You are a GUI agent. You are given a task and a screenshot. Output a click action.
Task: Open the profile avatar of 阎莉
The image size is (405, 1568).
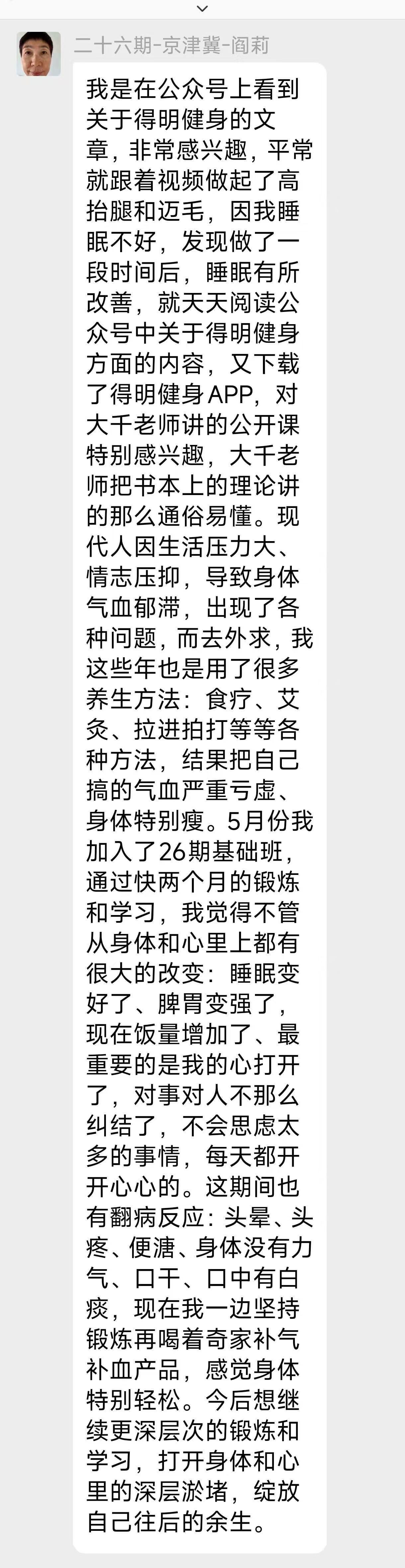point(39,53)
